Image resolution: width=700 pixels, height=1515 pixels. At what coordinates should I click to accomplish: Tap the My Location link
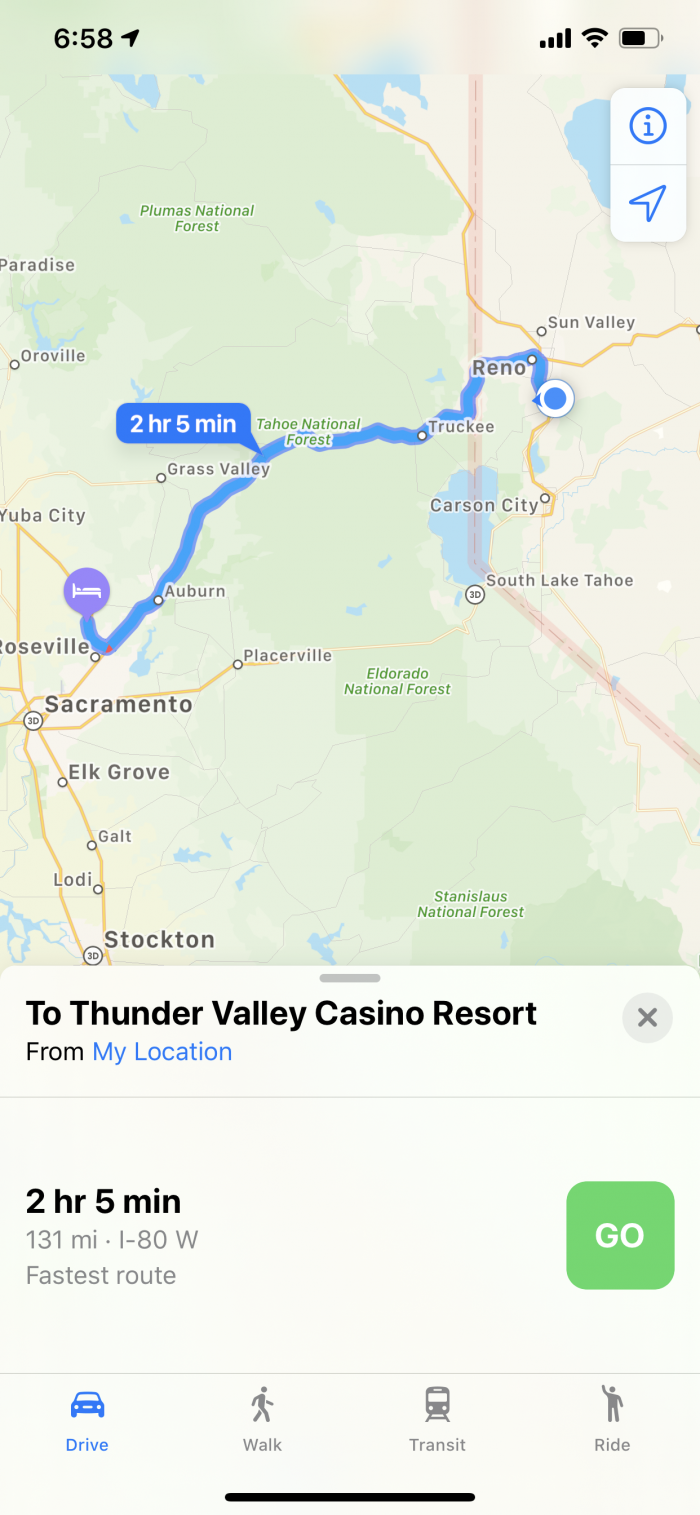point(162,1052)
